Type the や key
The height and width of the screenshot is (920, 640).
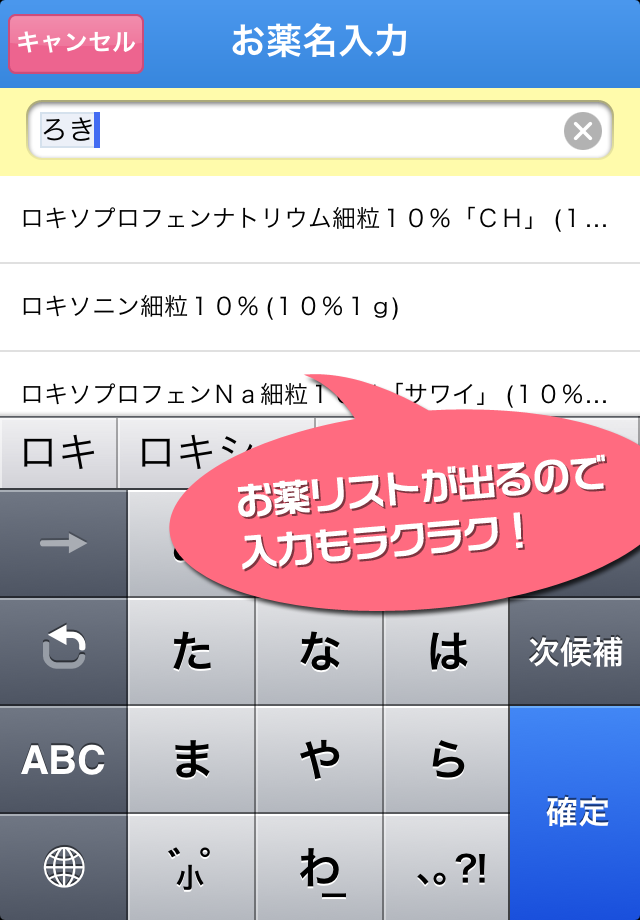[x=319, y=760]
